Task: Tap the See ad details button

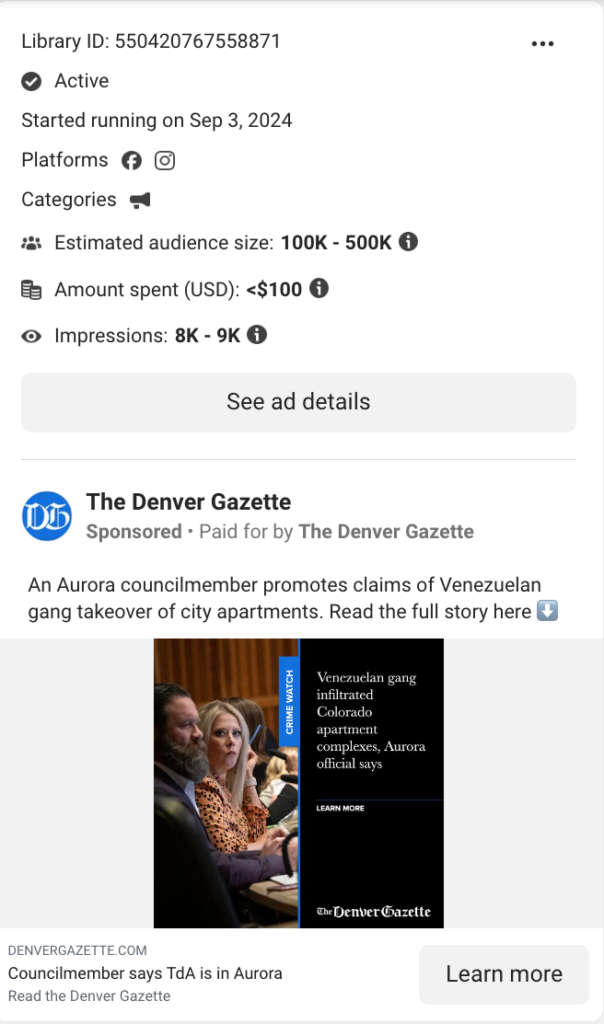Action: click(298, 402)
